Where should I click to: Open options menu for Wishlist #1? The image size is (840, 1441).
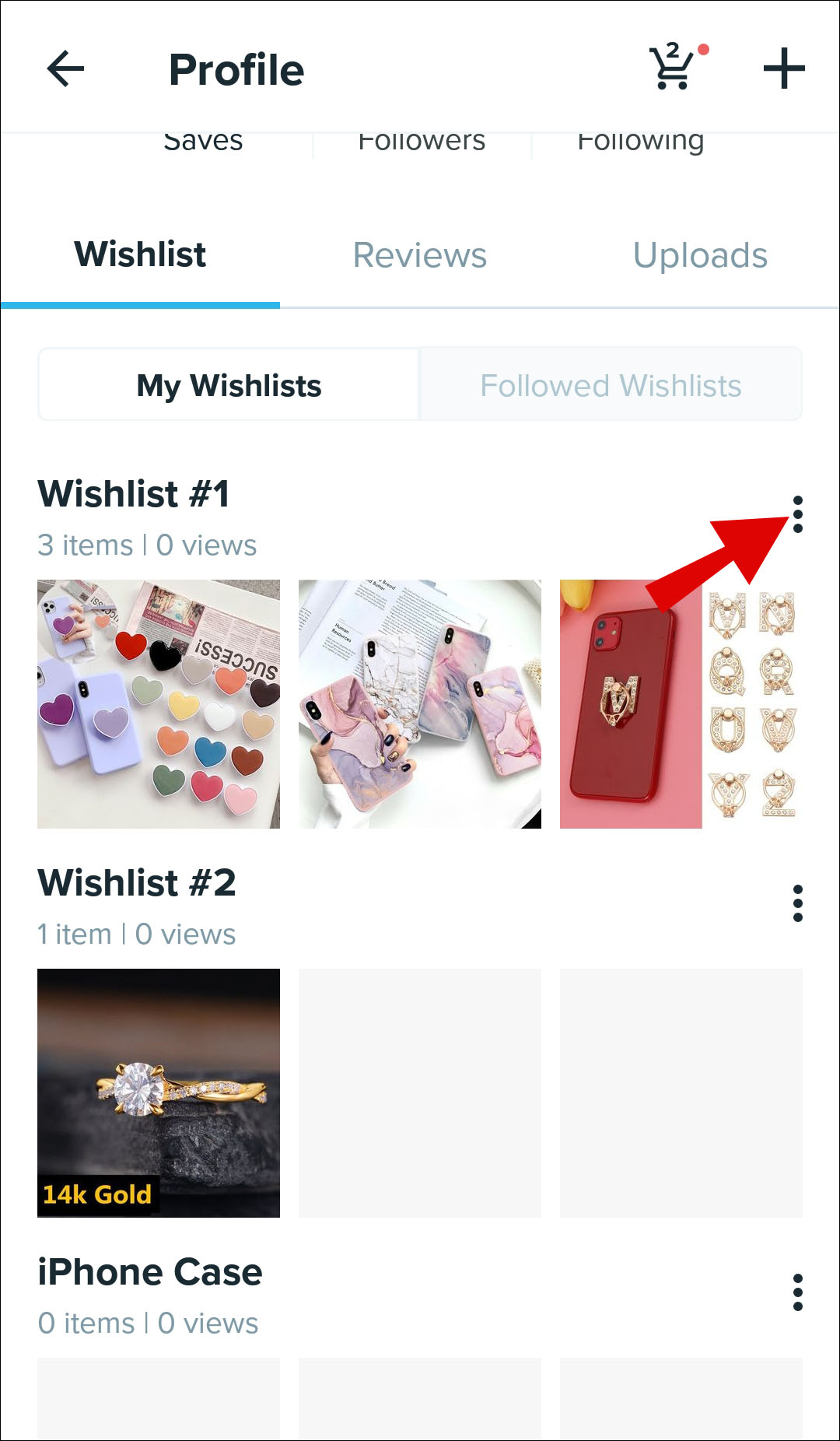[797, 514]
